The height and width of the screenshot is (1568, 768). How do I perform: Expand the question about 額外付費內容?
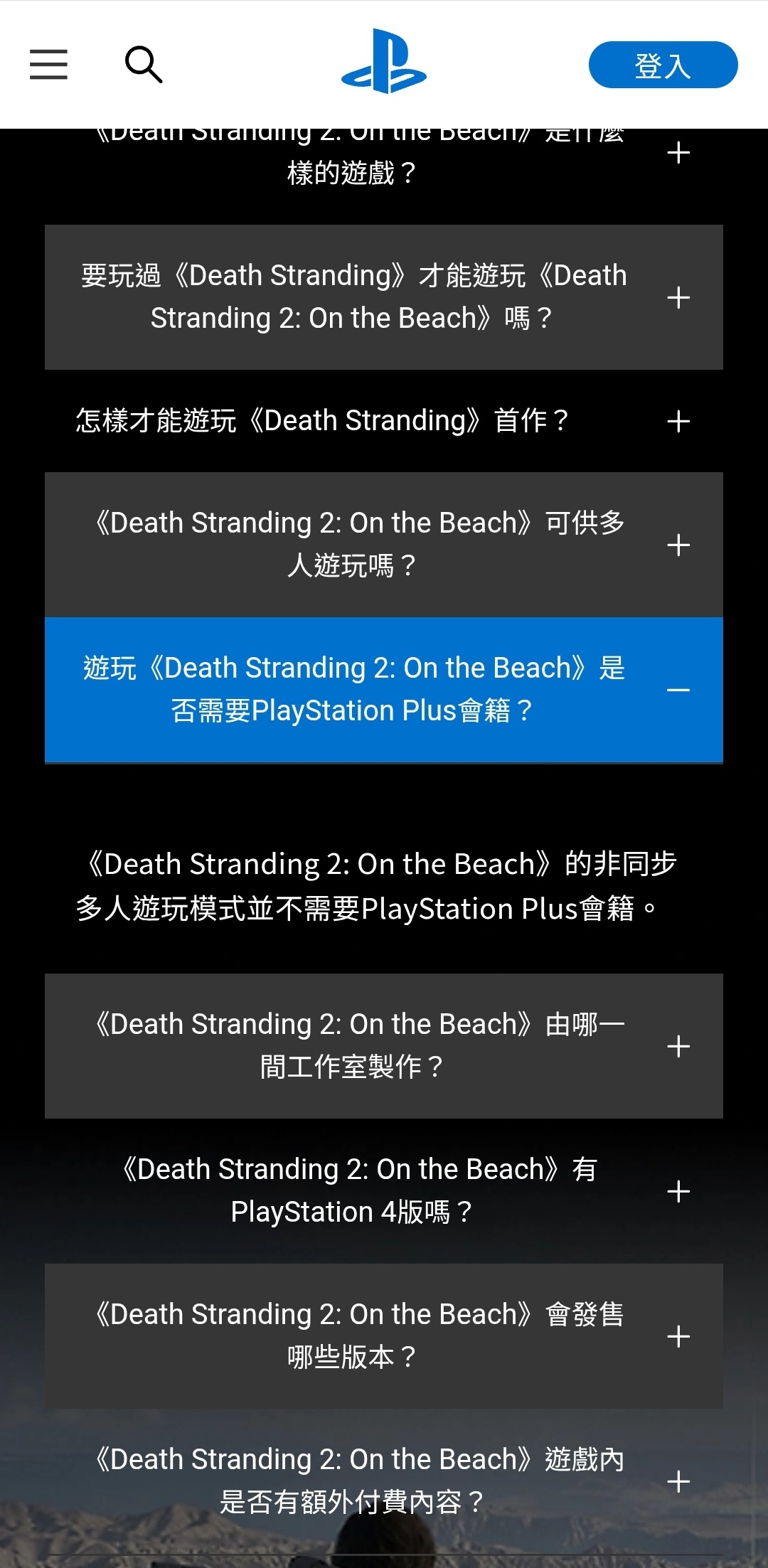coord(384,1481)
